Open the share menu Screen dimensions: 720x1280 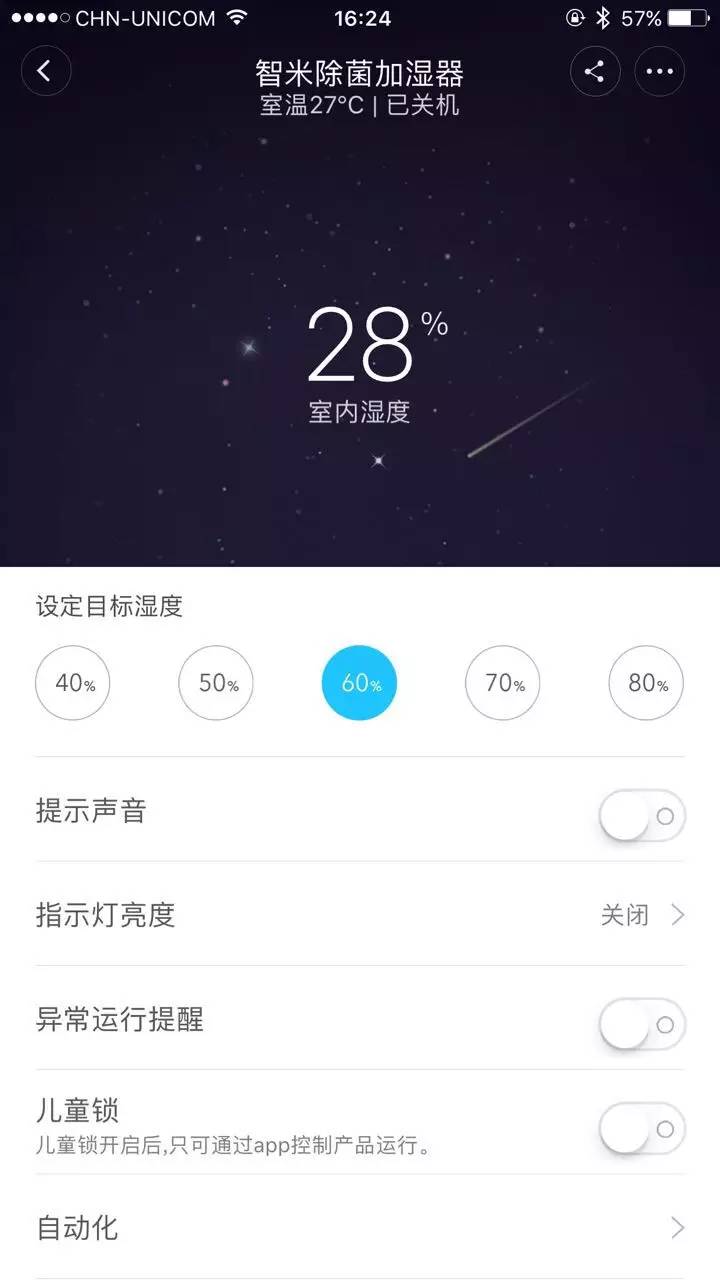pos(595,71)
